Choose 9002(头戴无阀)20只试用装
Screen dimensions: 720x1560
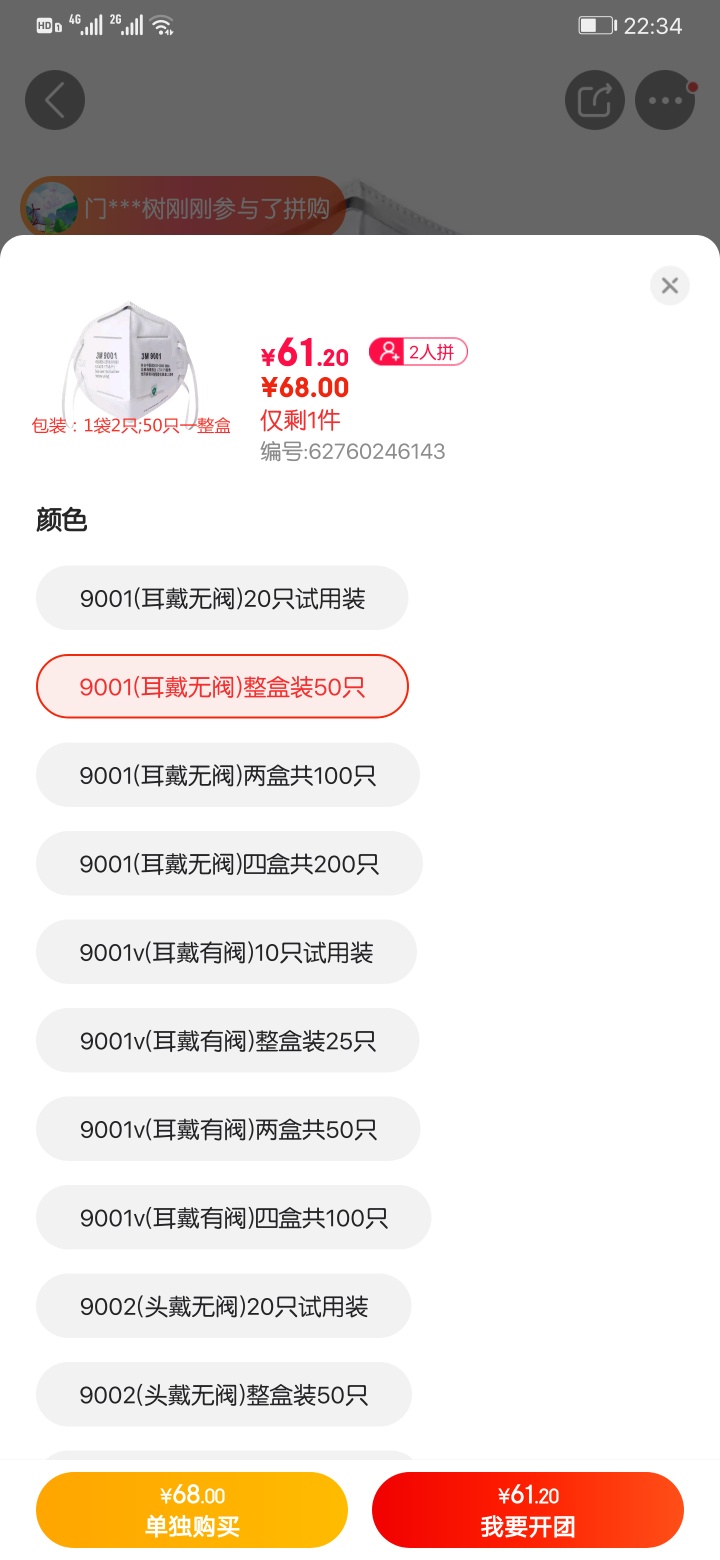tap(224, 1306)
